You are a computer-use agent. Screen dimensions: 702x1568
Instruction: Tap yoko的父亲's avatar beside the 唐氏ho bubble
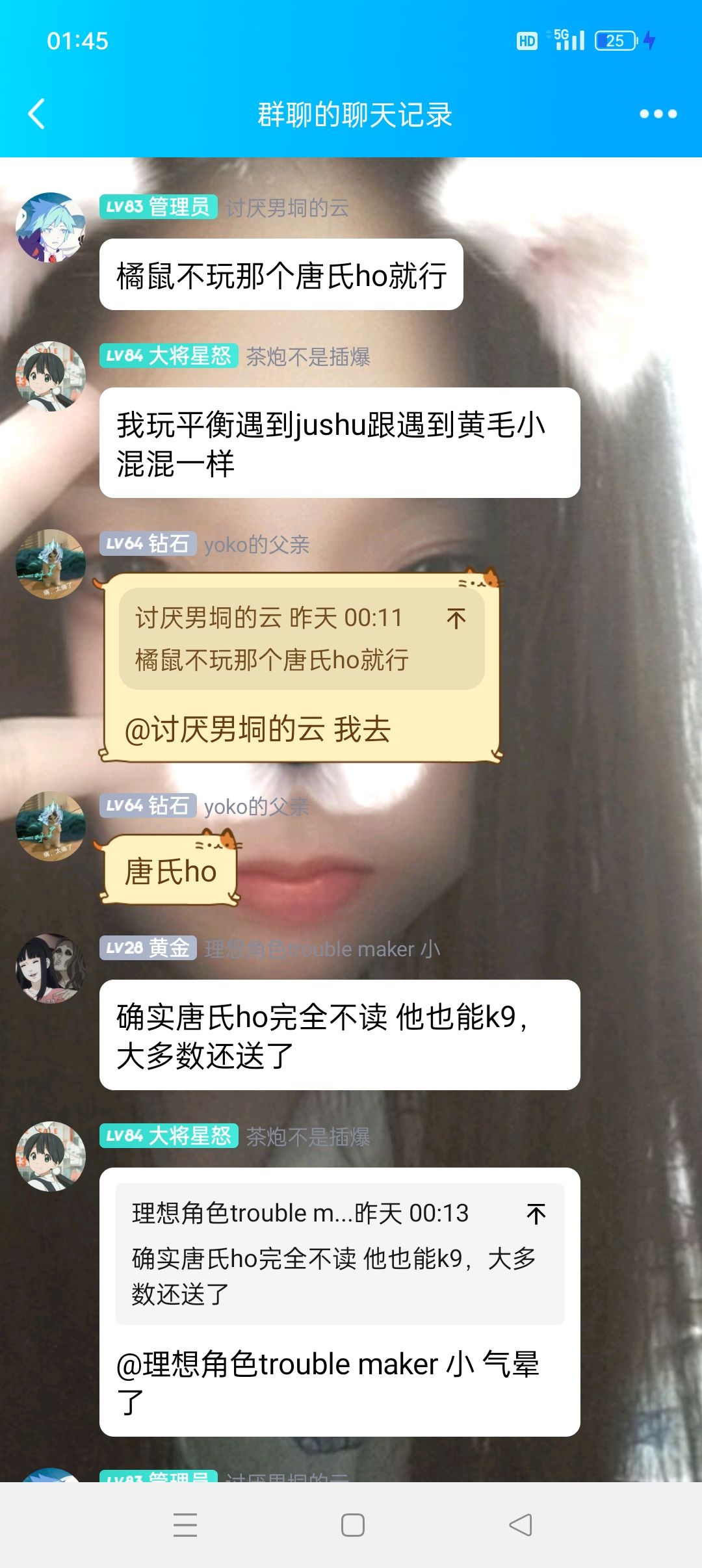tap(51, 826)
